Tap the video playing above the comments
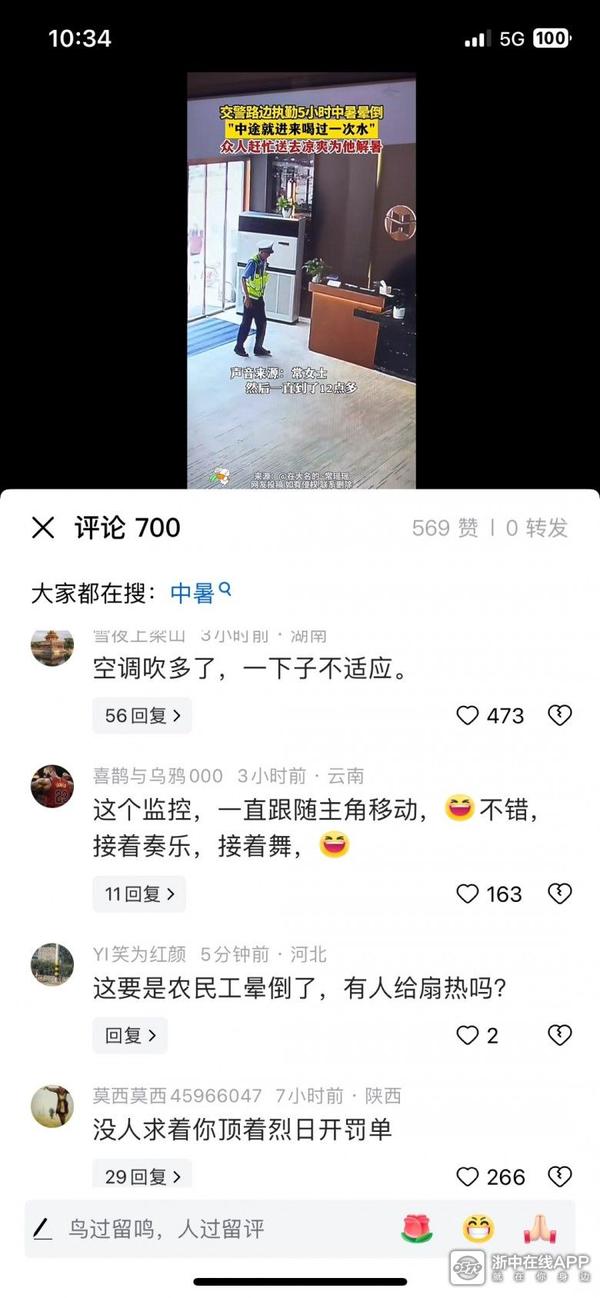Screen dimensions: 600x1298 click(x=301, y=280)
